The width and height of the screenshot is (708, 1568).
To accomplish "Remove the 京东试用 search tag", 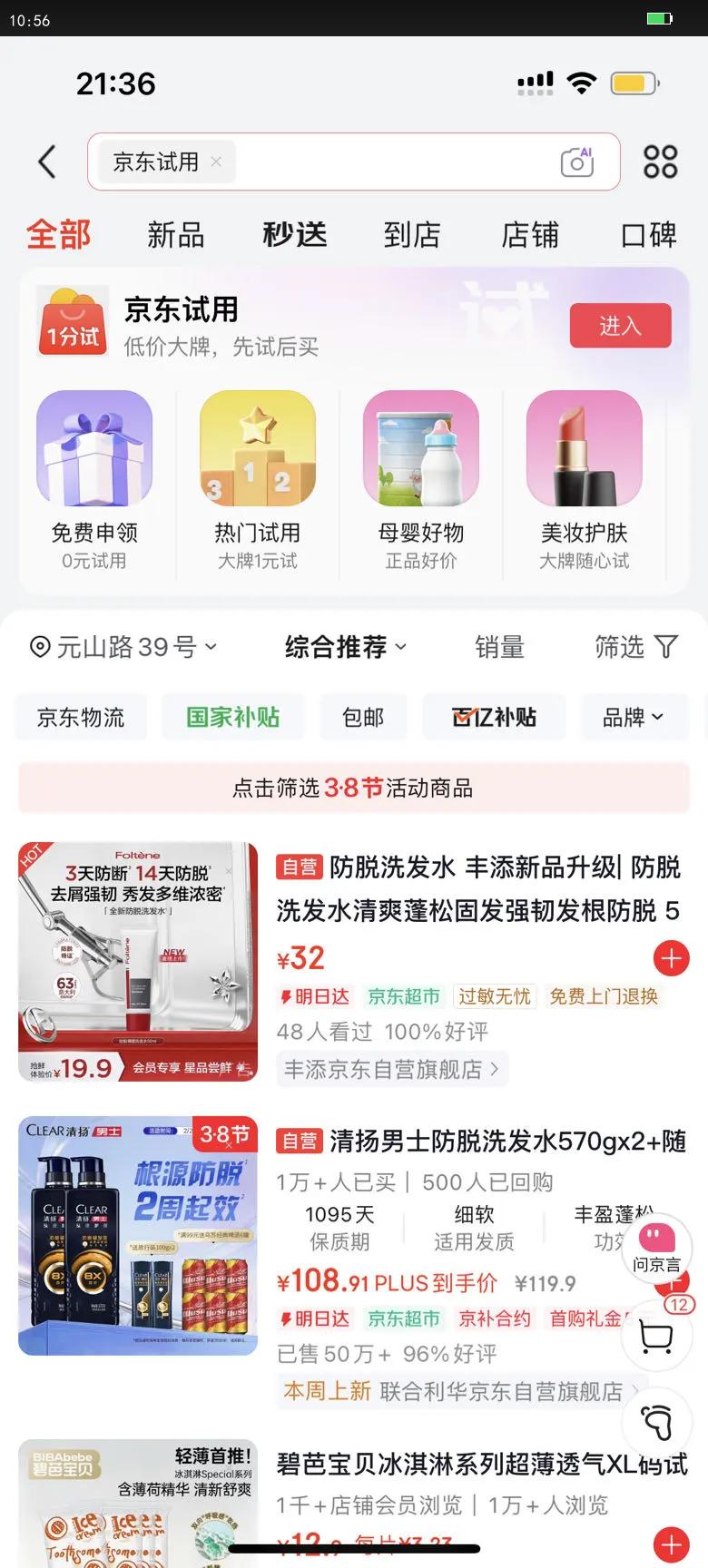I will (216, 162).
